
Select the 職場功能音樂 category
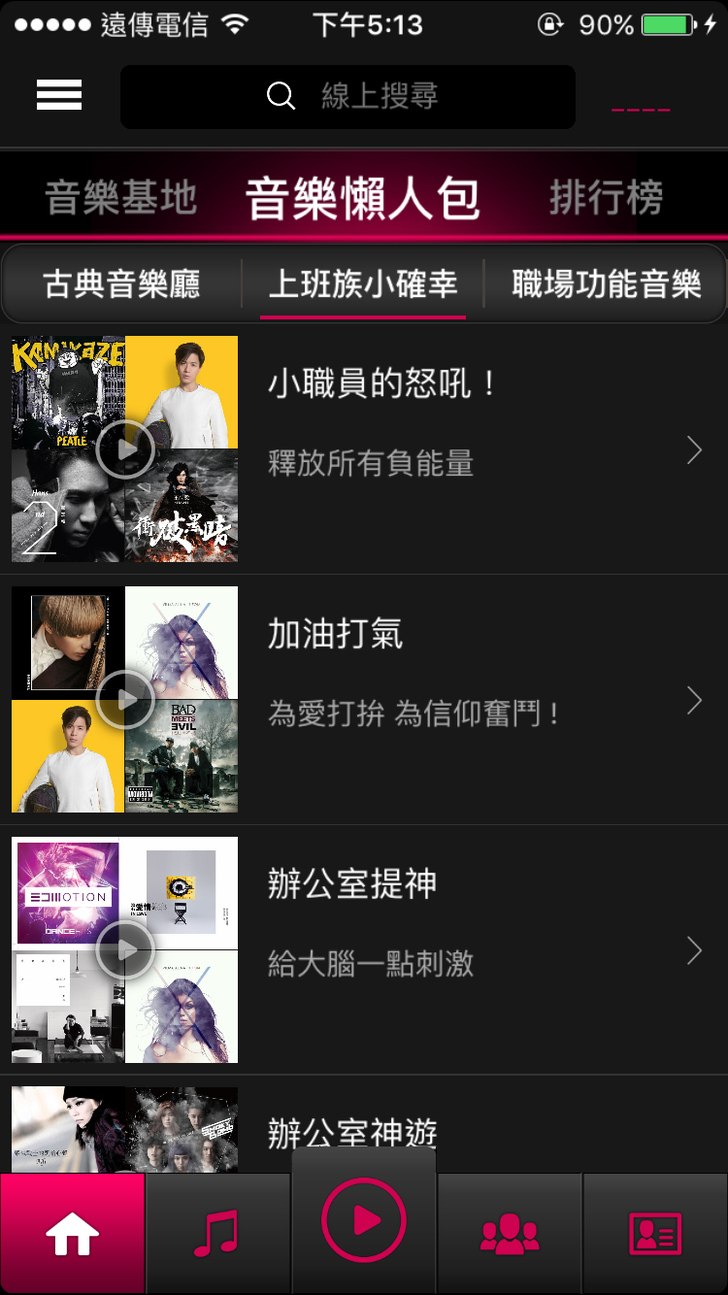point(606,284)
